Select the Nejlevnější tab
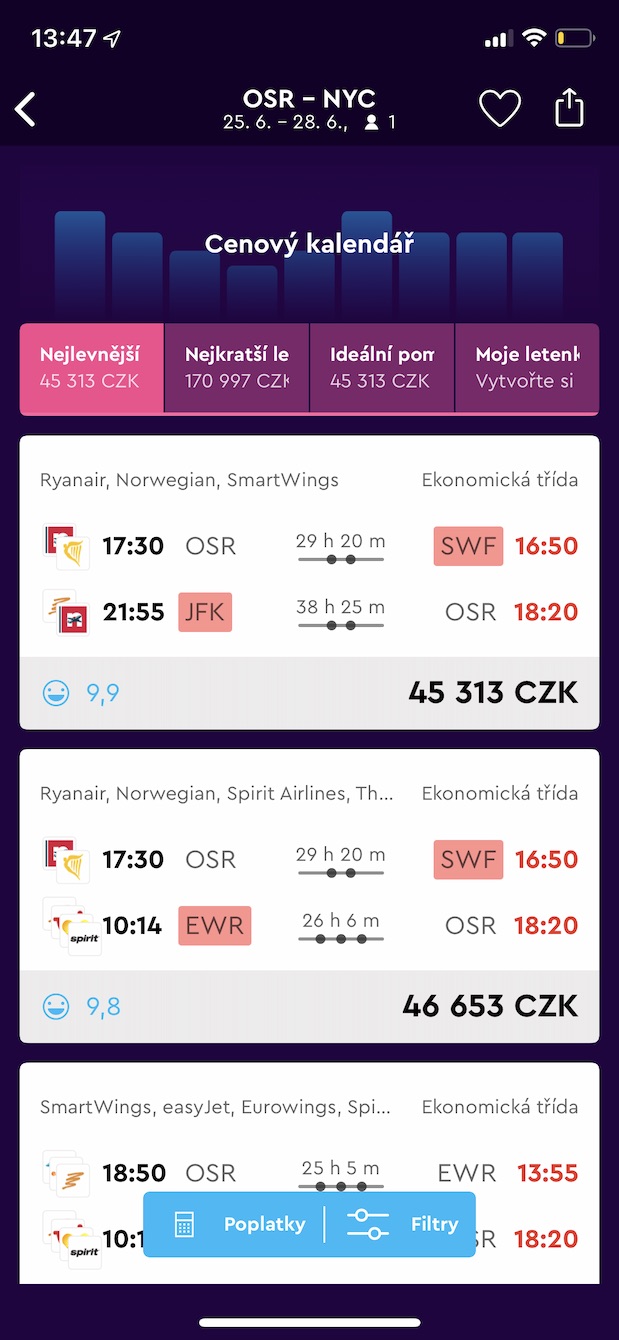This screenshot has width=619, height=1340. click(92, 368)
